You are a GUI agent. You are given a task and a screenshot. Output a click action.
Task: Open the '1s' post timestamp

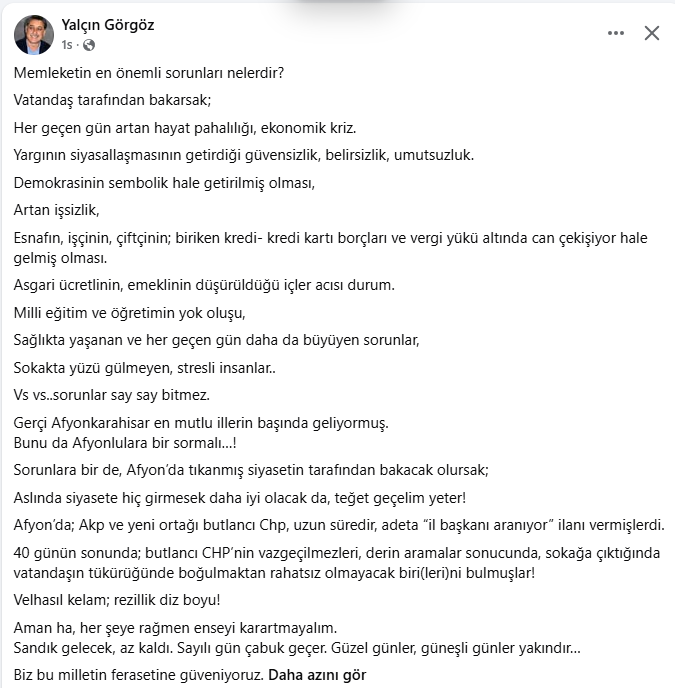point(67,45)
